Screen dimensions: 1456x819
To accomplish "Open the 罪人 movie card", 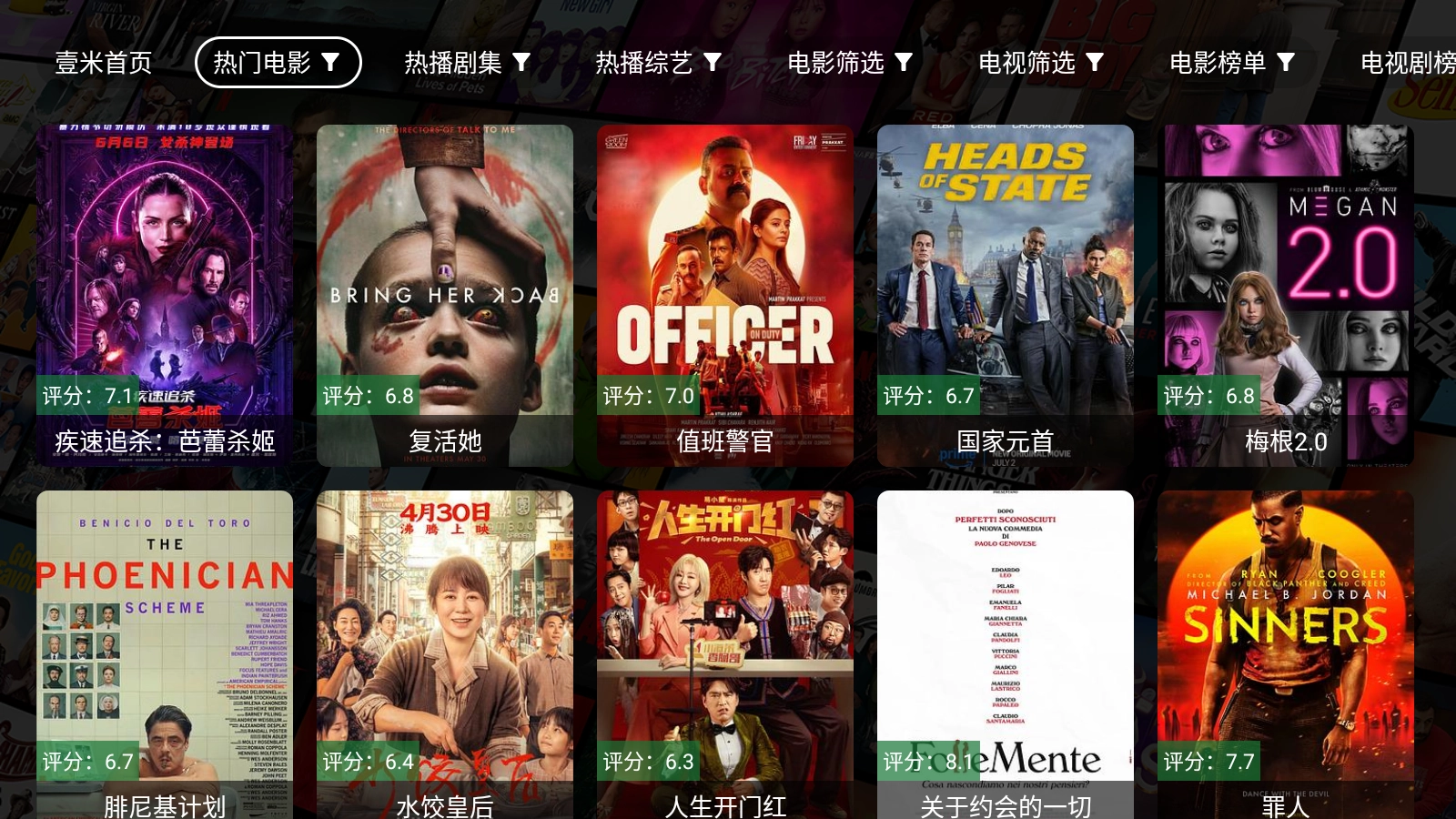I will tap(1286, 655).
